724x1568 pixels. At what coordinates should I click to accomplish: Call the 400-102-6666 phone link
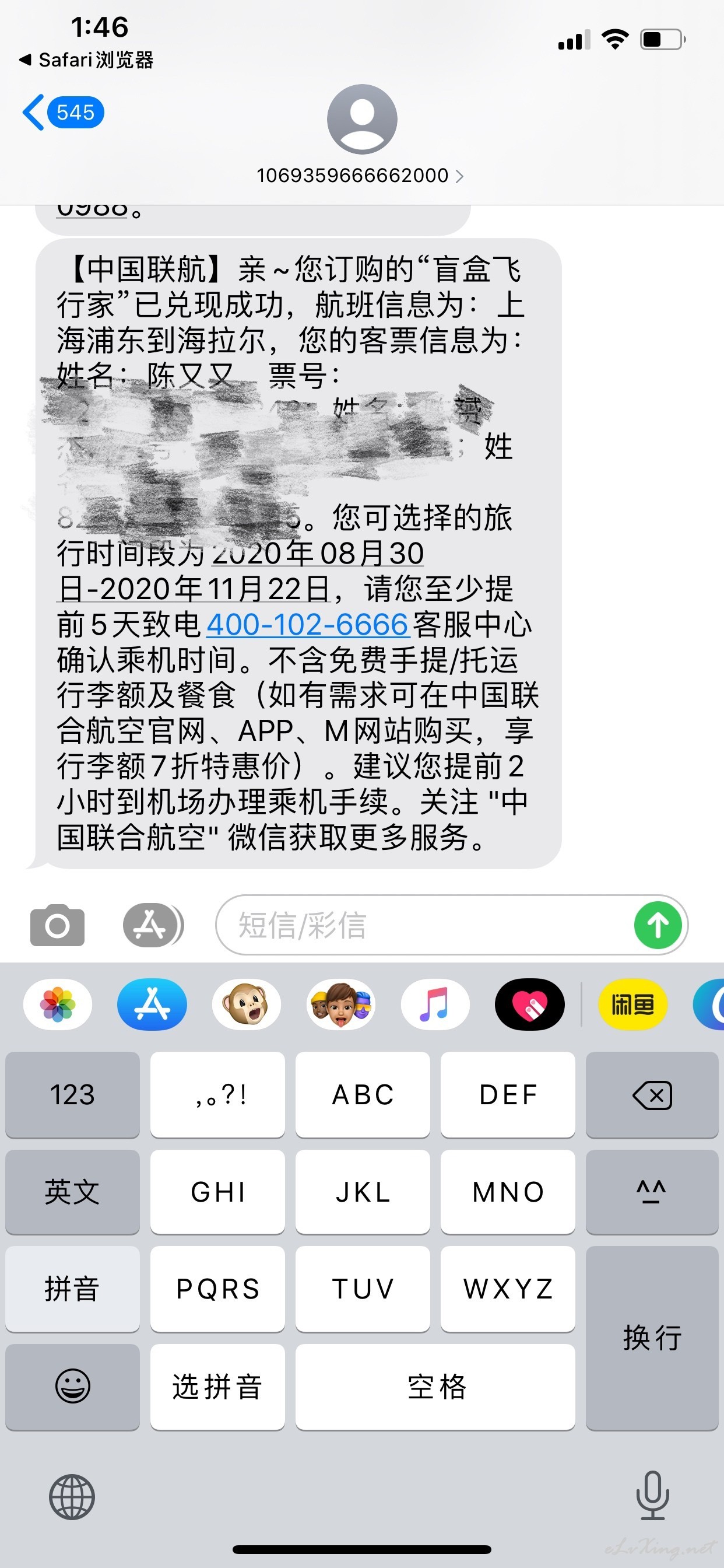click(x=307, y=625)
